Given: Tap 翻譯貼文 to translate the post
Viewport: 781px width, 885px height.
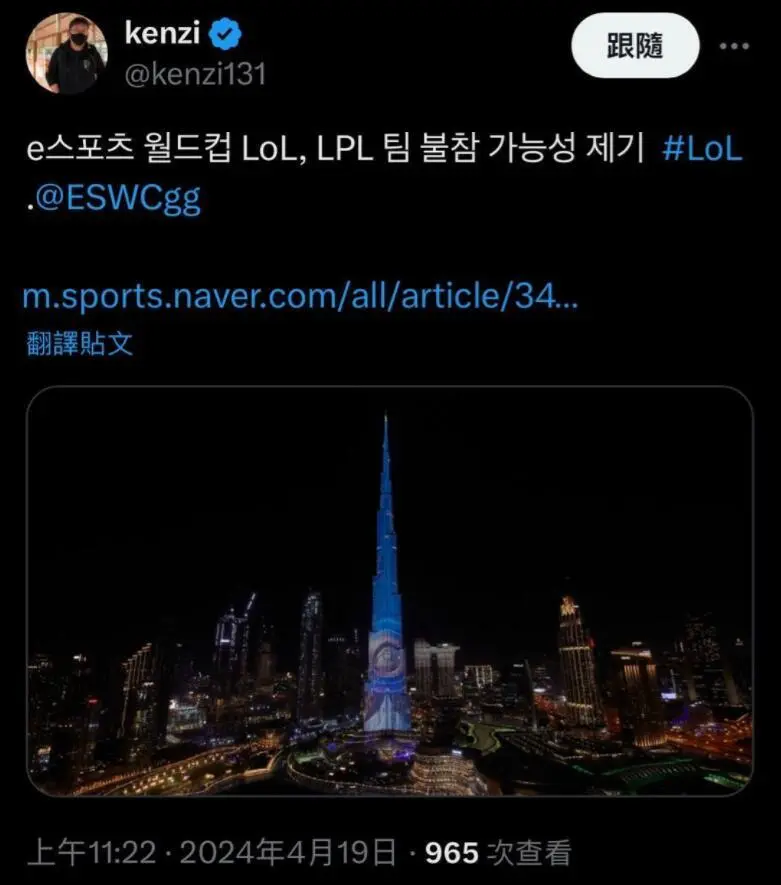Looking at the screenshot, I should [x=79, y=344].
